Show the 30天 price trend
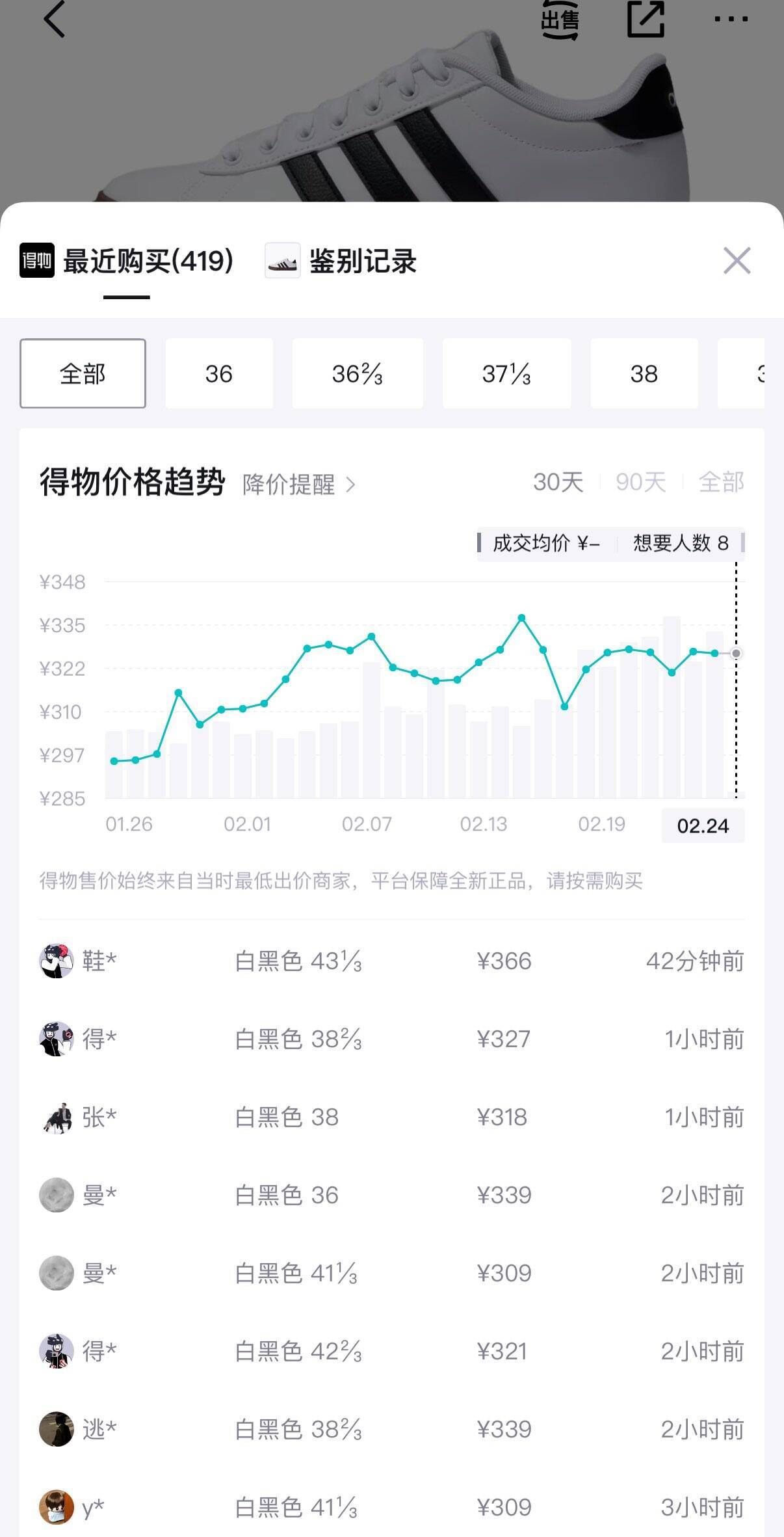The height and width of the screenshot is (1537, 784). 558,483
